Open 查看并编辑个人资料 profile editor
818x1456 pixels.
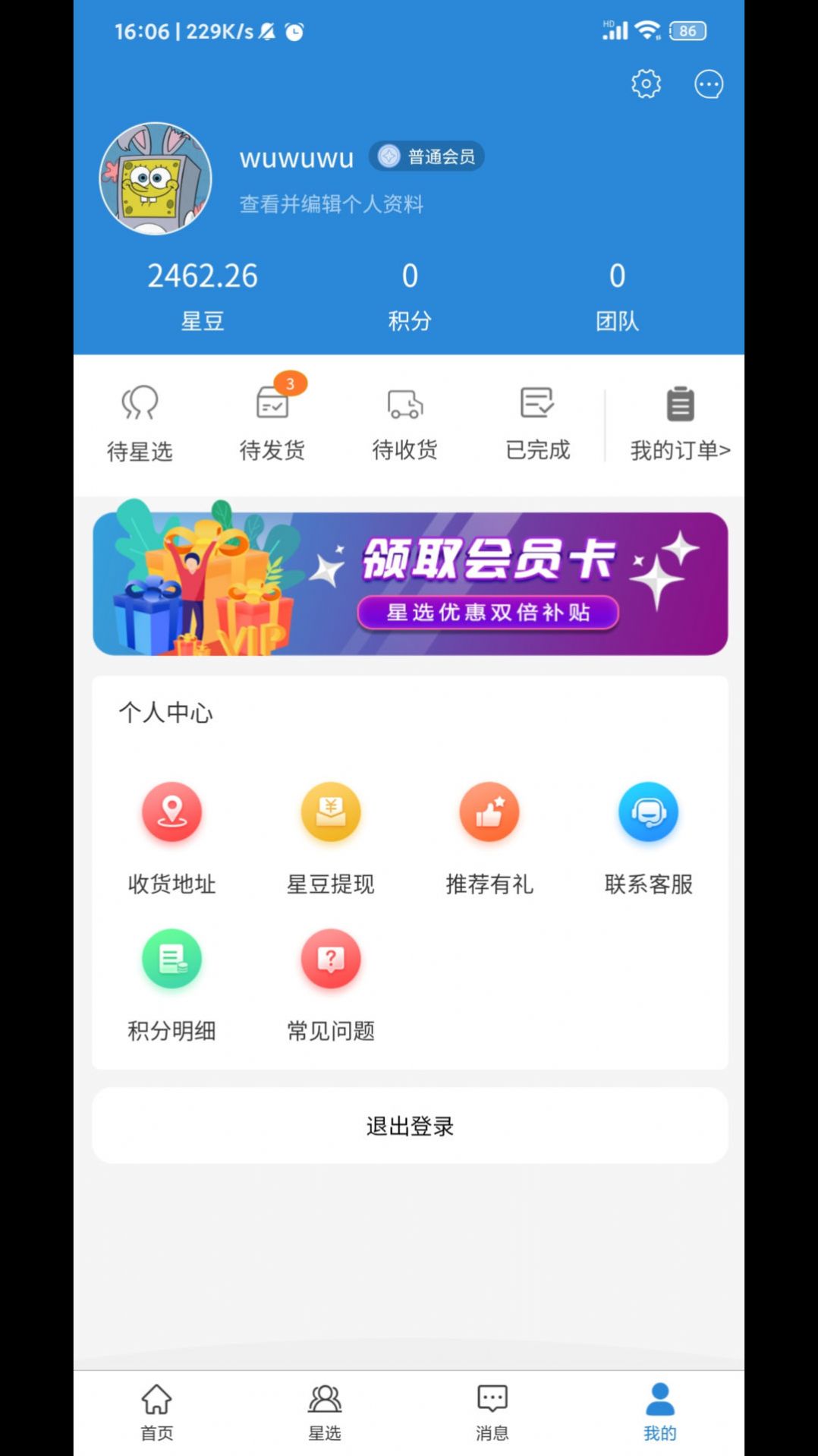(332, 204)
